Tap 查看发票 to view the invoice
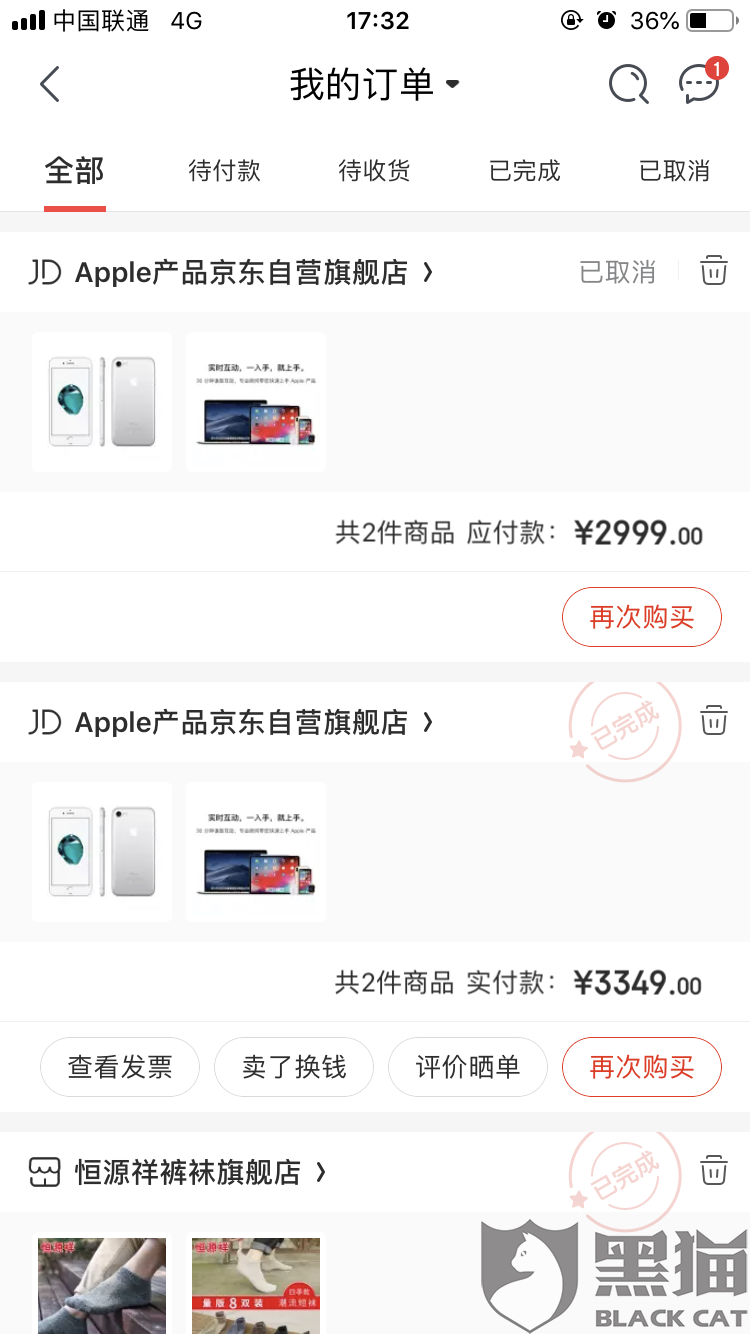The width and height of the screenshot is (750, 1334). 120,1067
